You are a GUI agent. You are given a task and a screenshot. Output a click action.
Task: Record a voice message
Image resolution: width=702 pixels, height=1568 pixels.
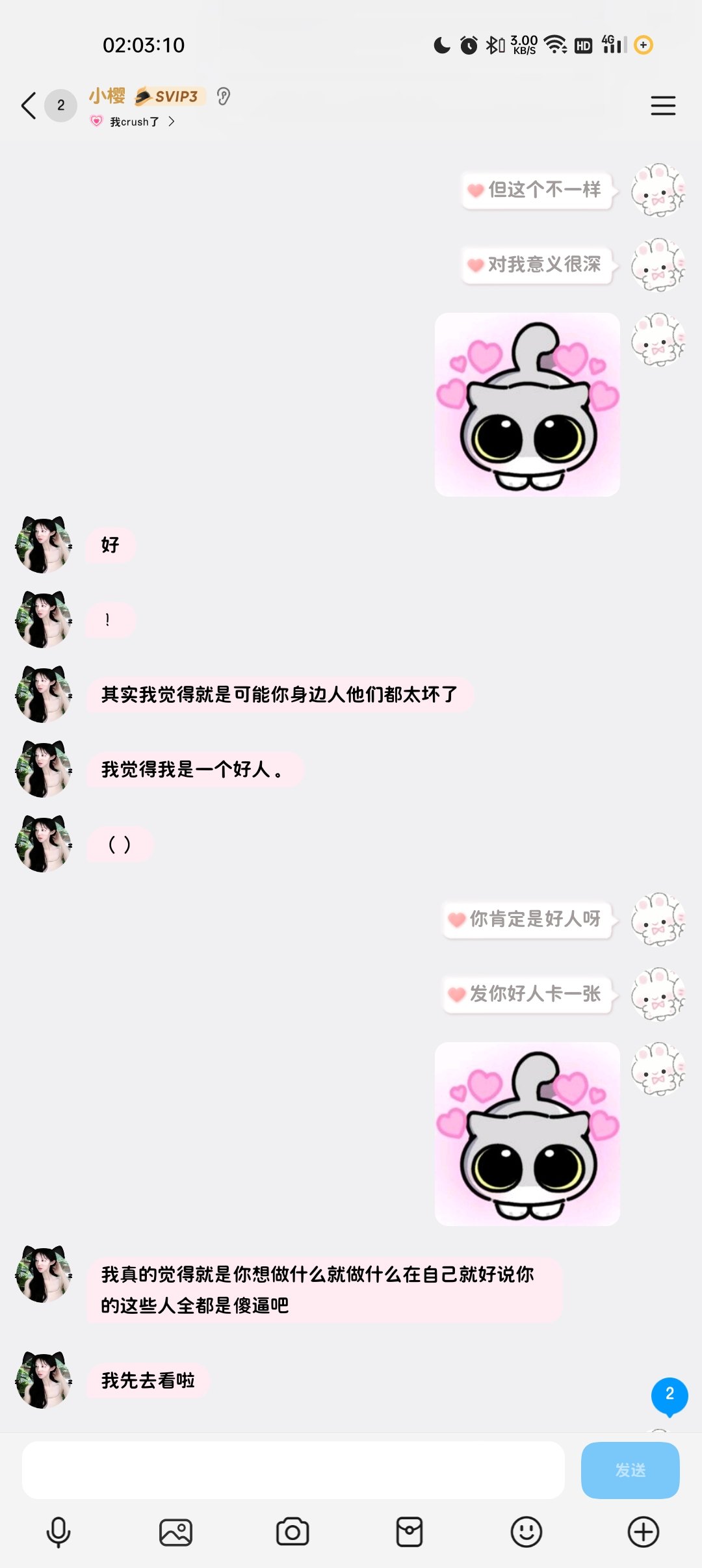(58, 1532)
